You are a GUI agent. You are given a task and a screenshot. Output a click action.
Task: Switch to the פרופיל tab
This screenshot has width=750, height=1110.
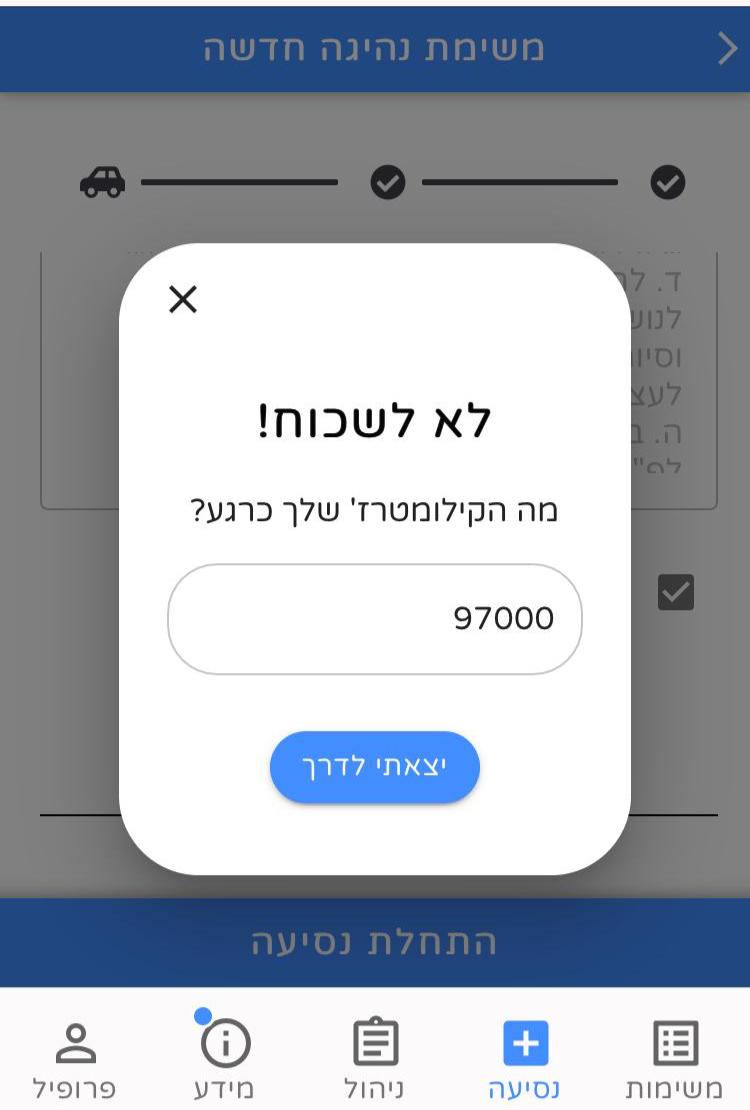point(74,1059)
